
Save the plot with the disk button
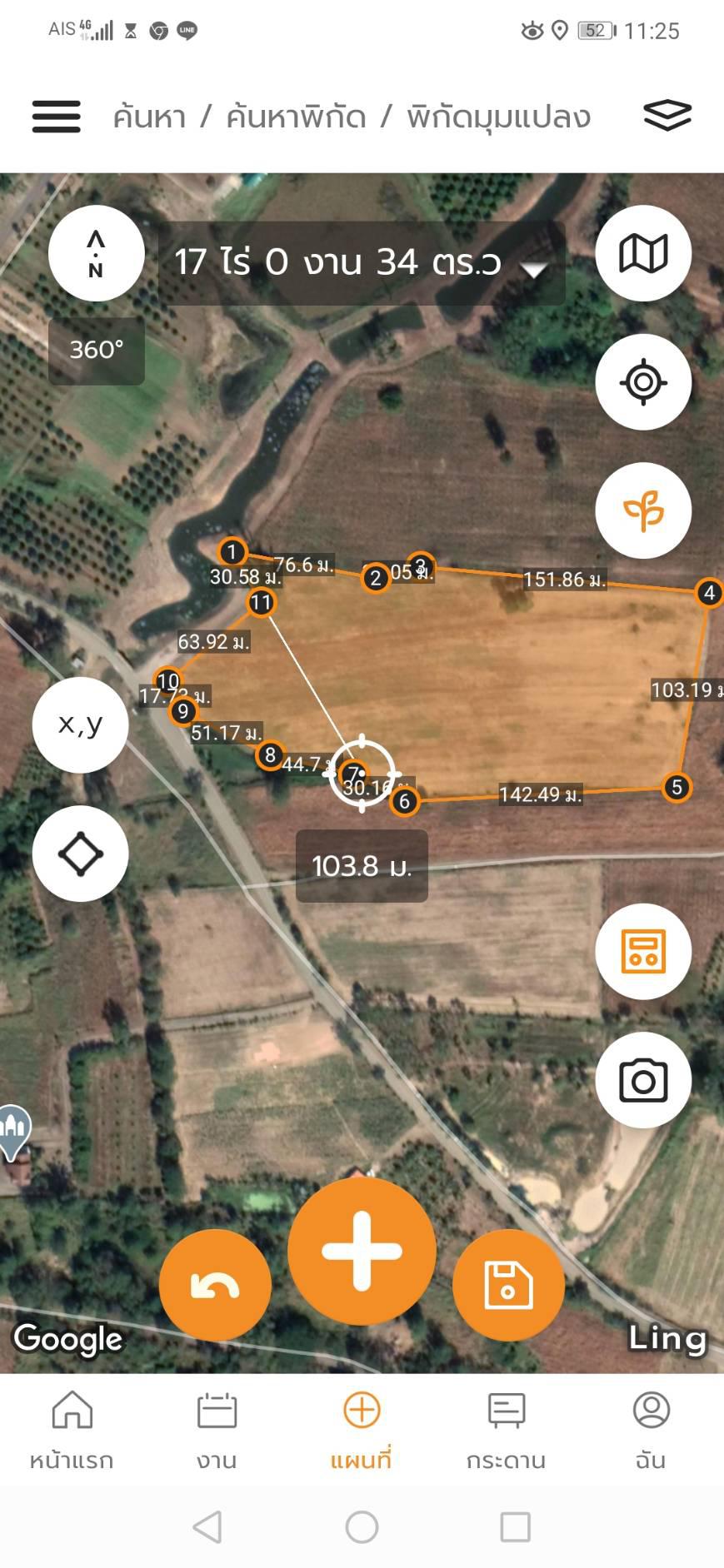pos(508,1285)
